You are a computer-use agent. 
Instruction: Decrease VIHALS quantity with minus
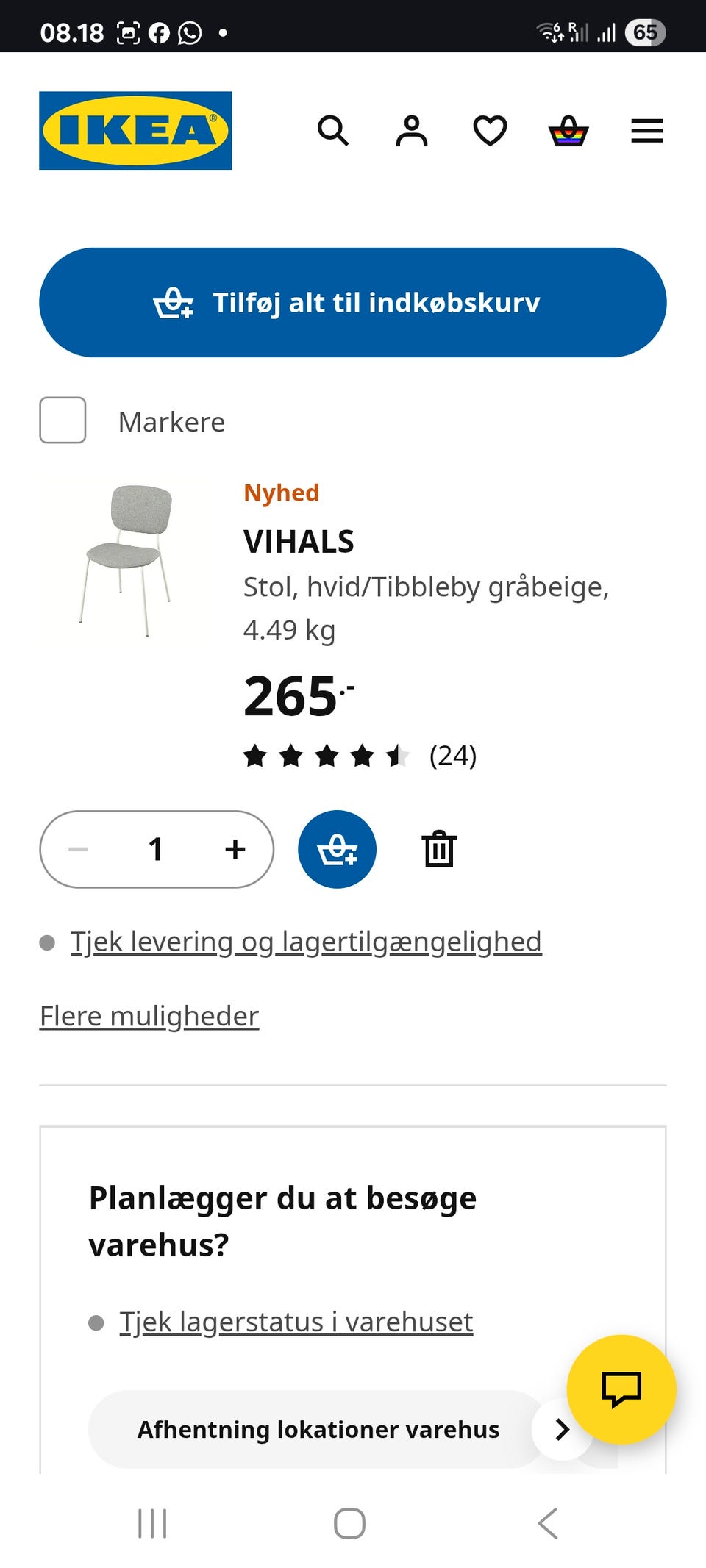click(x=78, y=849)
